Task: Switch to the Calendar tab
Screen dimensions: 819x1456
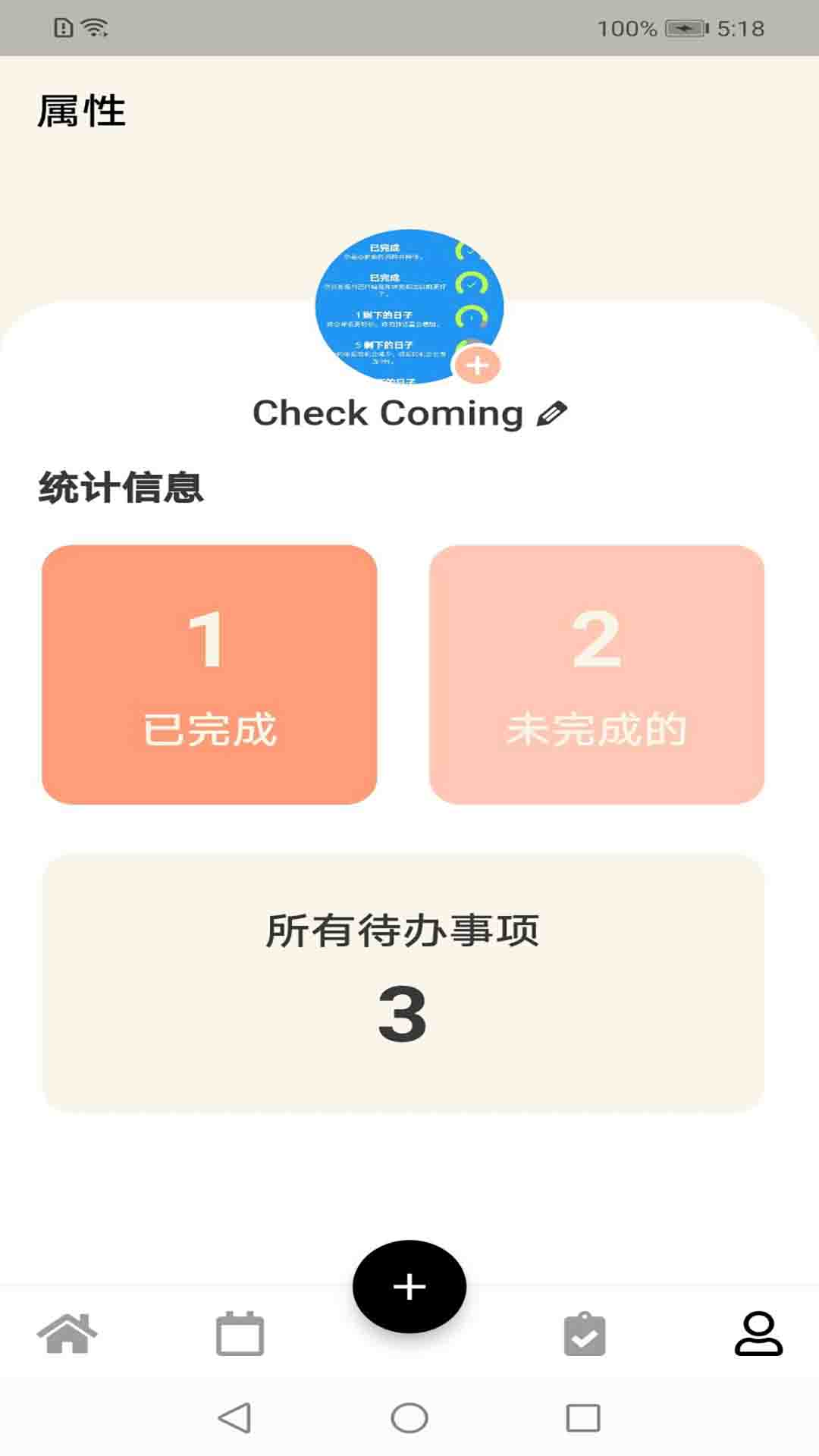Action: [240, 1333]
